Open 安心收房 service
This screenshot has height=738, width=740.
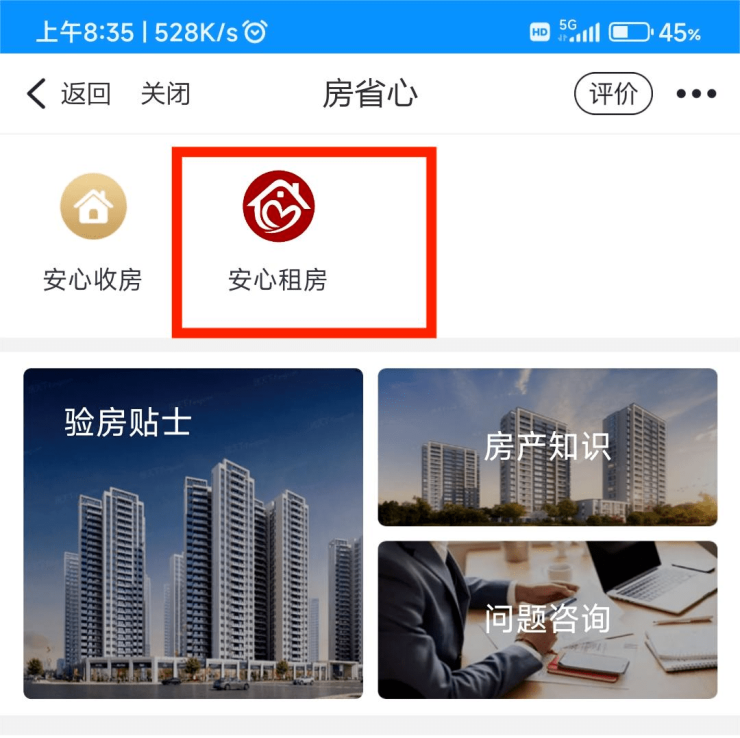[x=93, y=232]
